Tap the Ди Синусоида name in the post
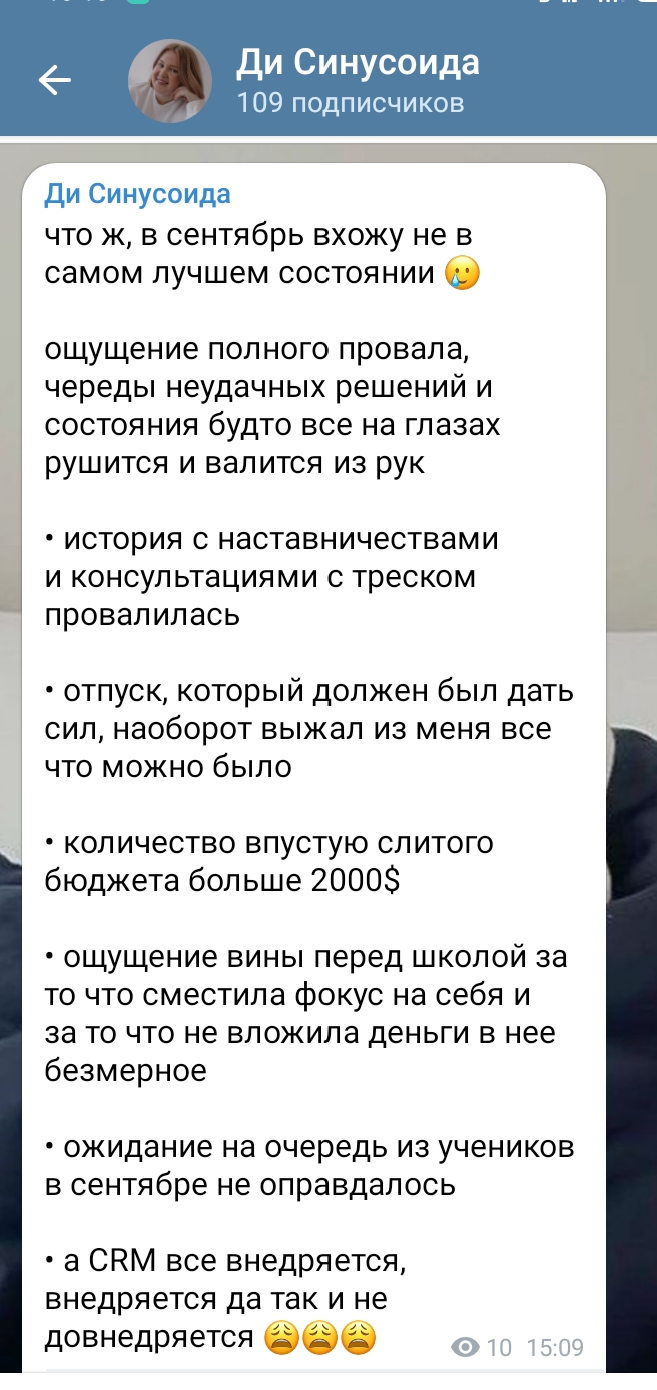Screen dimensions: 657x1390 point(138,193)
